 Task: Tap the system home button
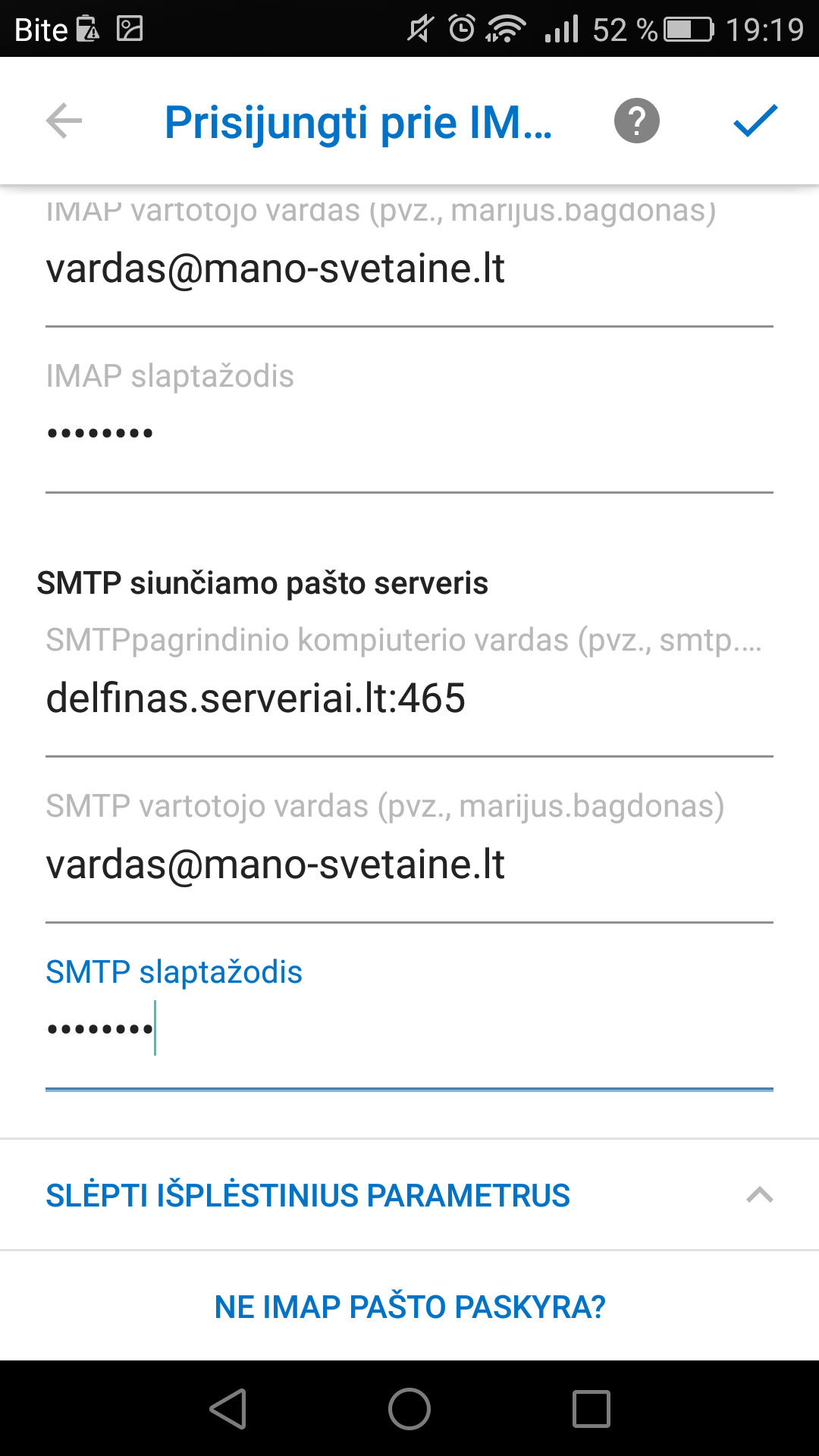tap(409, 1409)
